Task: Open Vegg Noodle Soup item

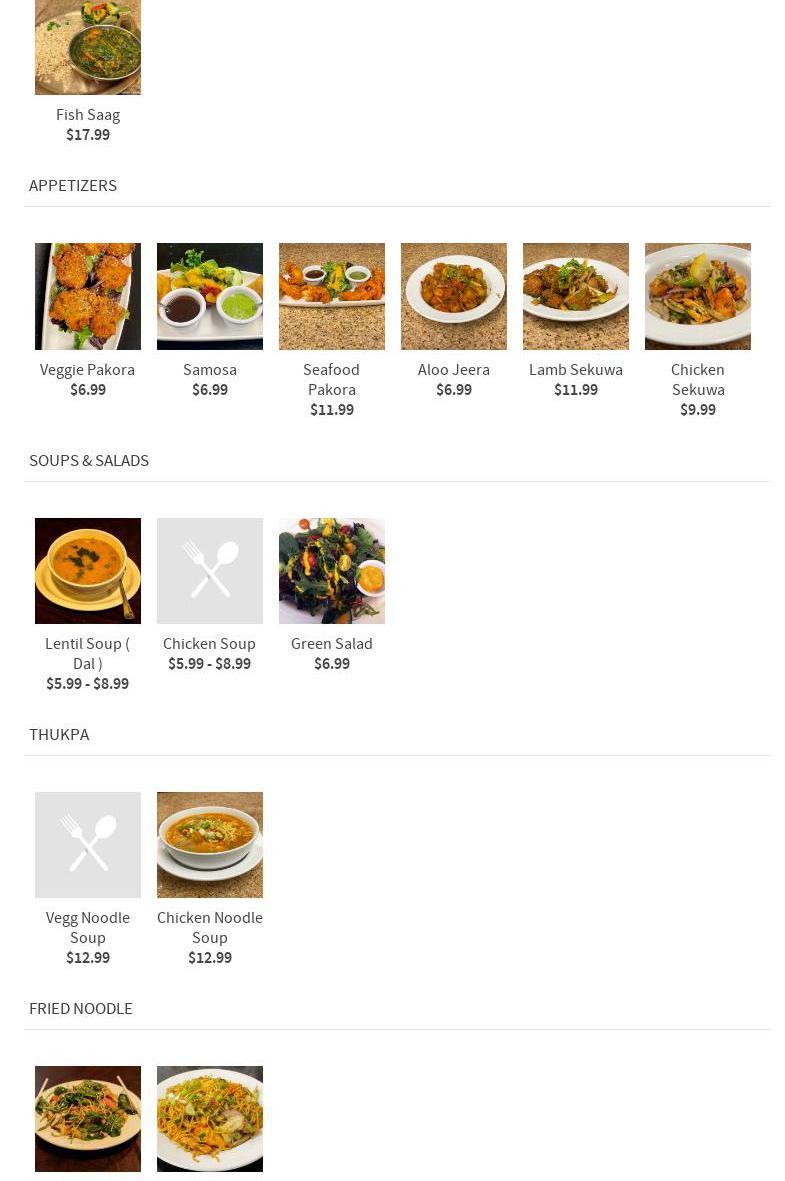Action: pos(88,845)
